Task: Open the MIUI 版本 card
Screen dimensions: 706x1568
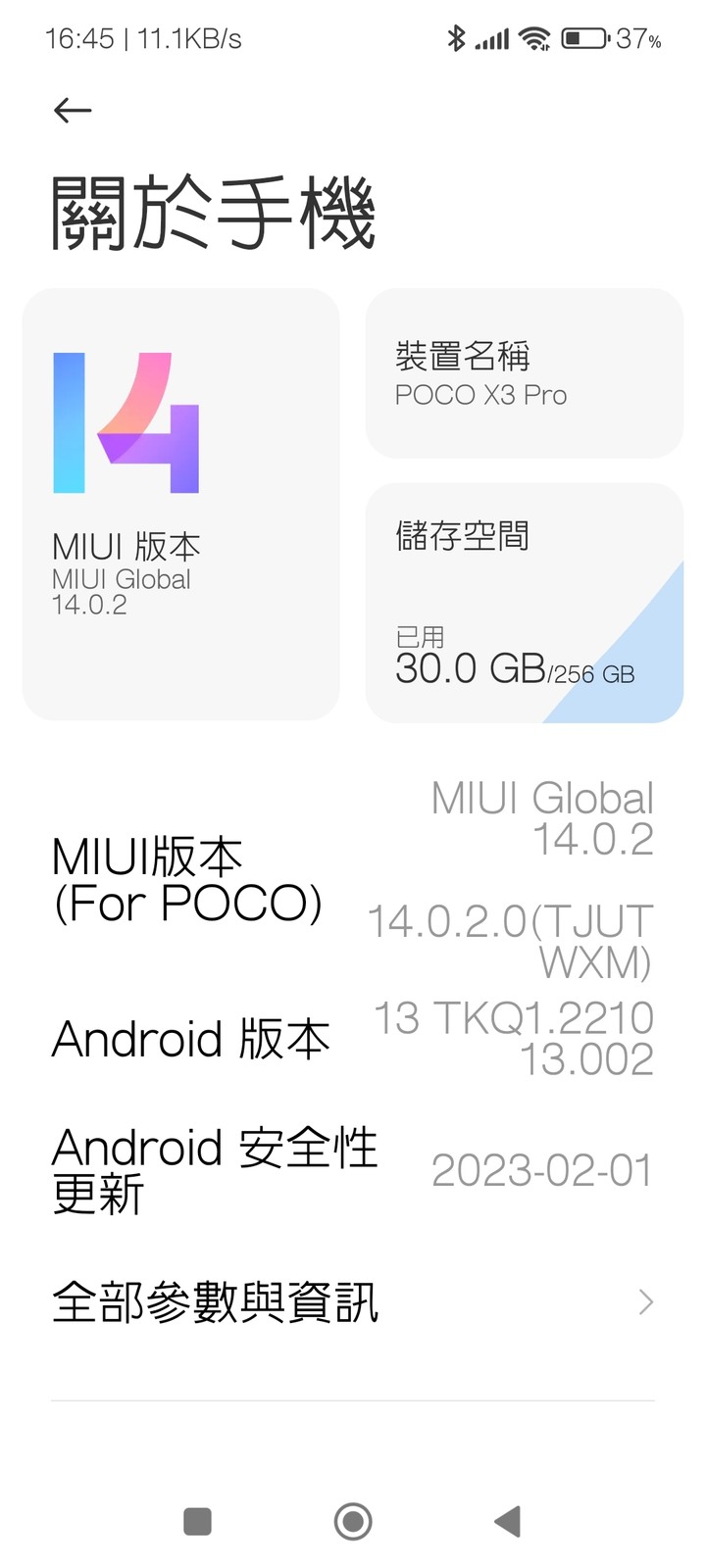Action: pos(180,504)
